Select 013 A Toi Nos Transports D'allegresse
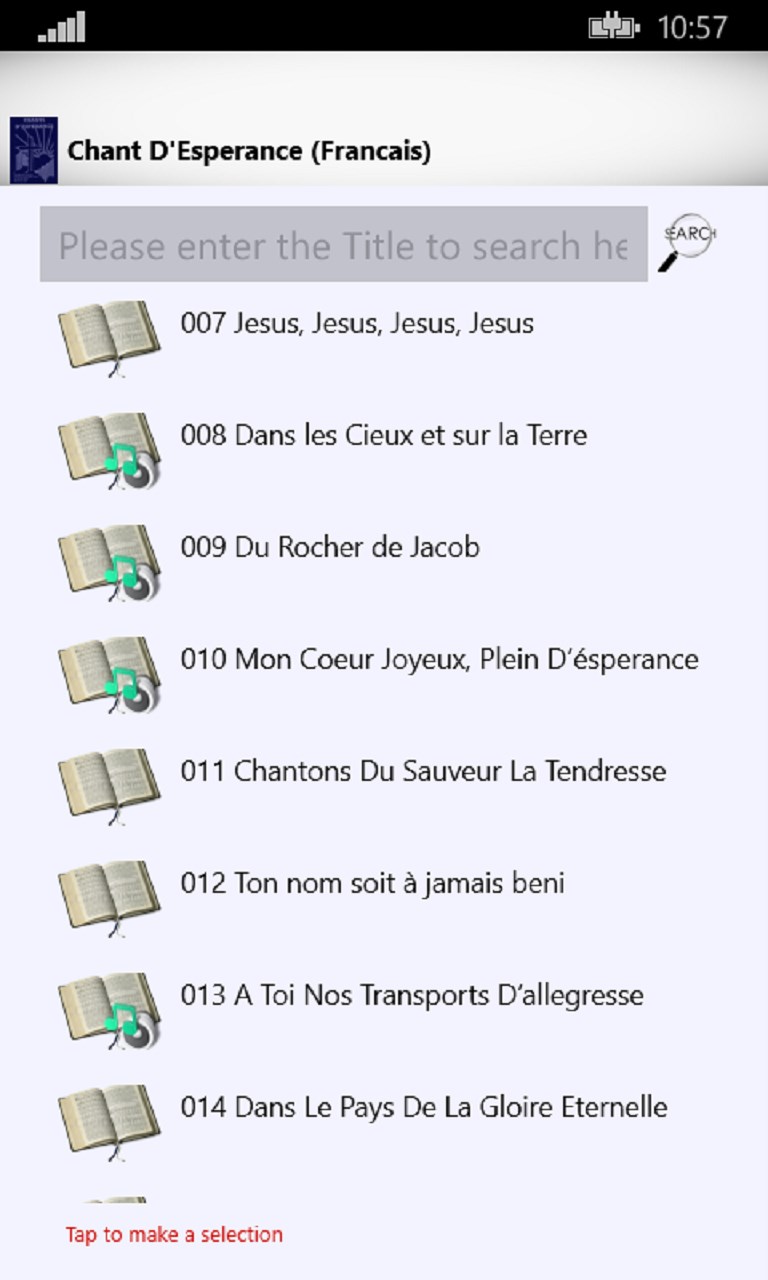 (x=411, y=996)
